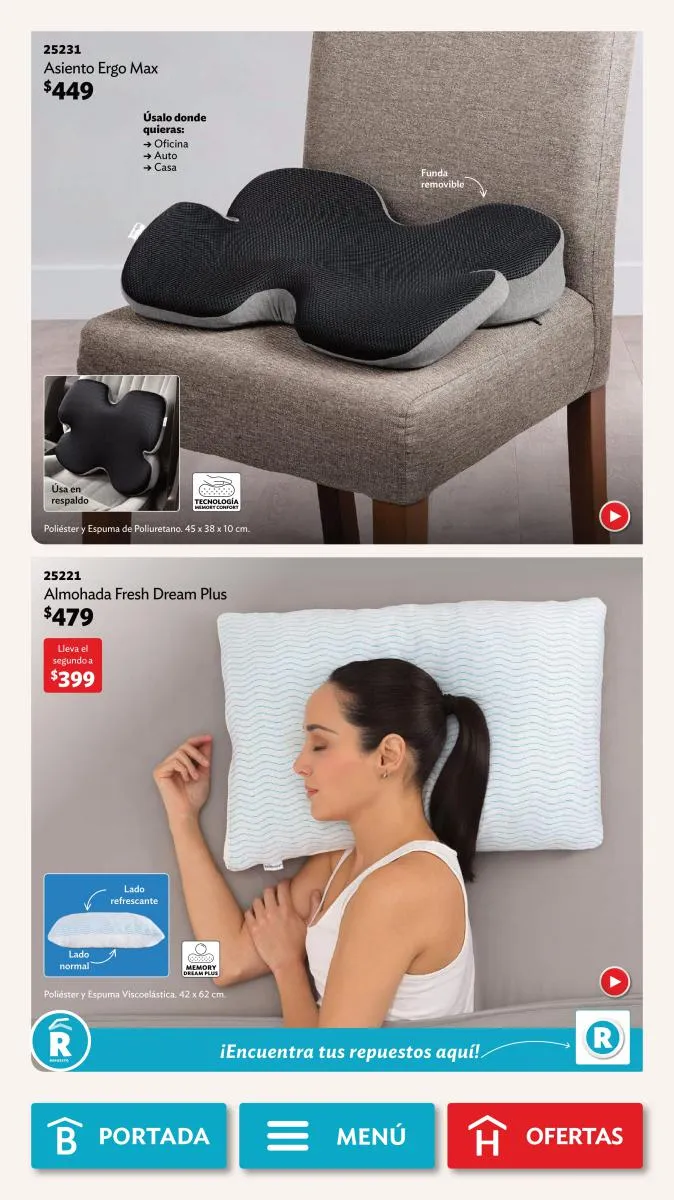Open the Menú

[x=336, y=1136]
